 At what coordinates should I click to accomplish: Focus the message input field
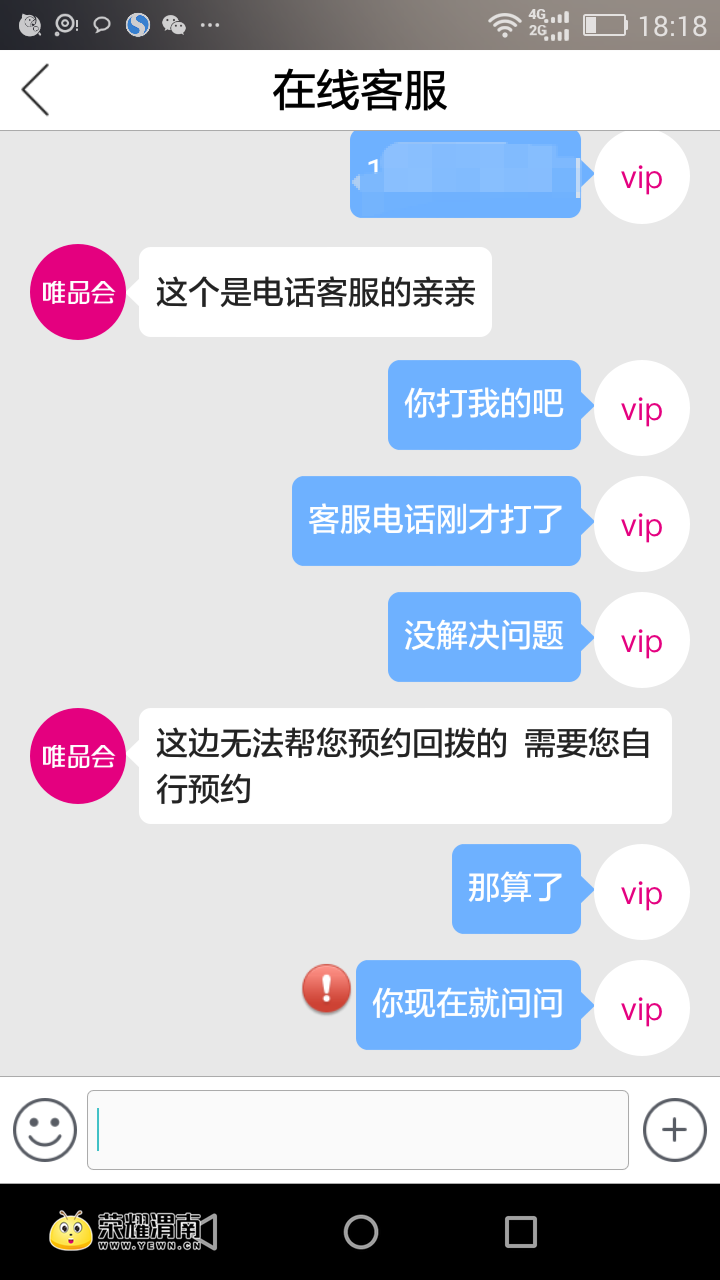coord(358,1130)
